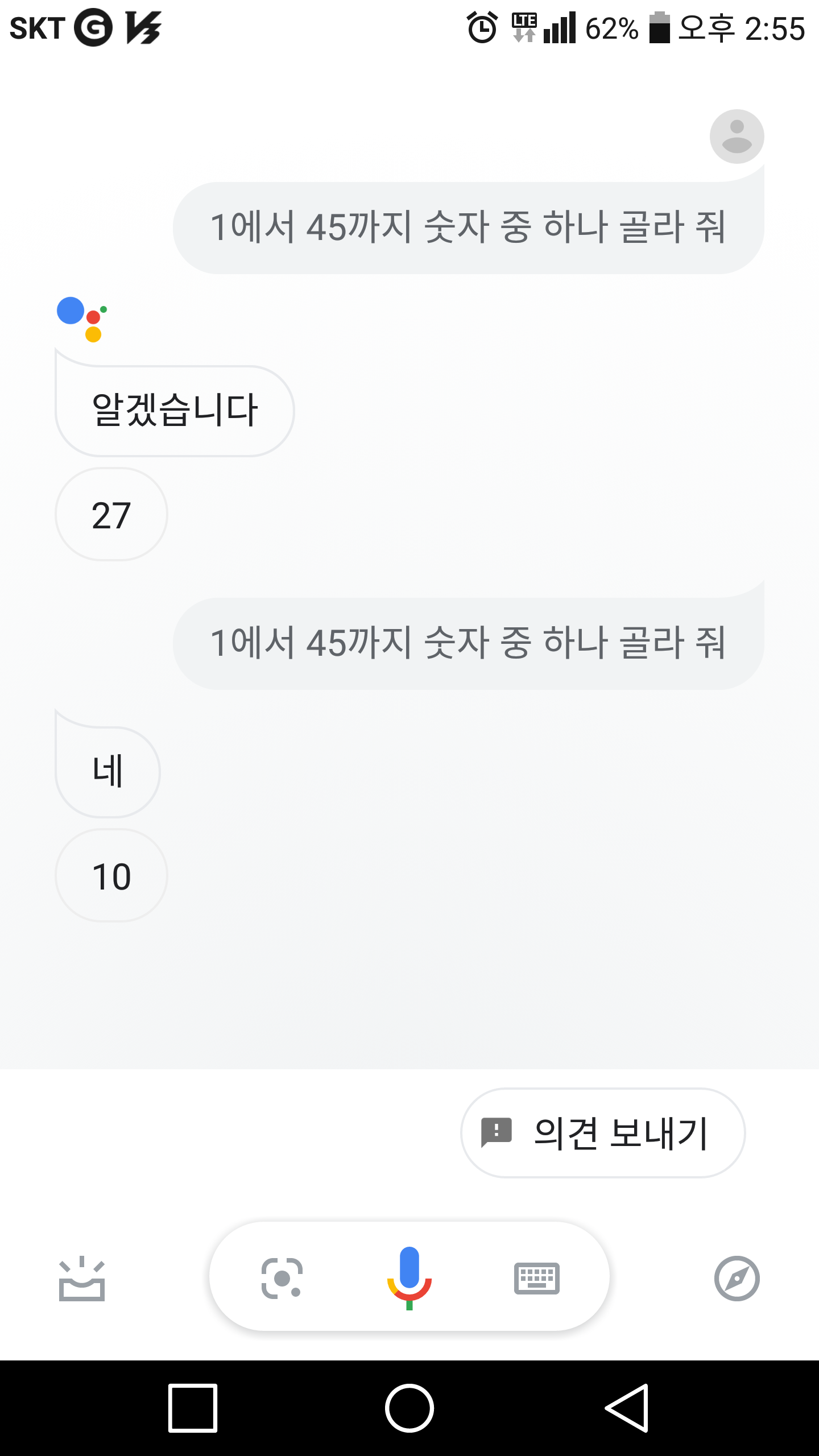Image resolution: width=819 pixels, height=1456 pixels.
Task: Open the Explore compass icon
Action: (x=737, y=1279)
